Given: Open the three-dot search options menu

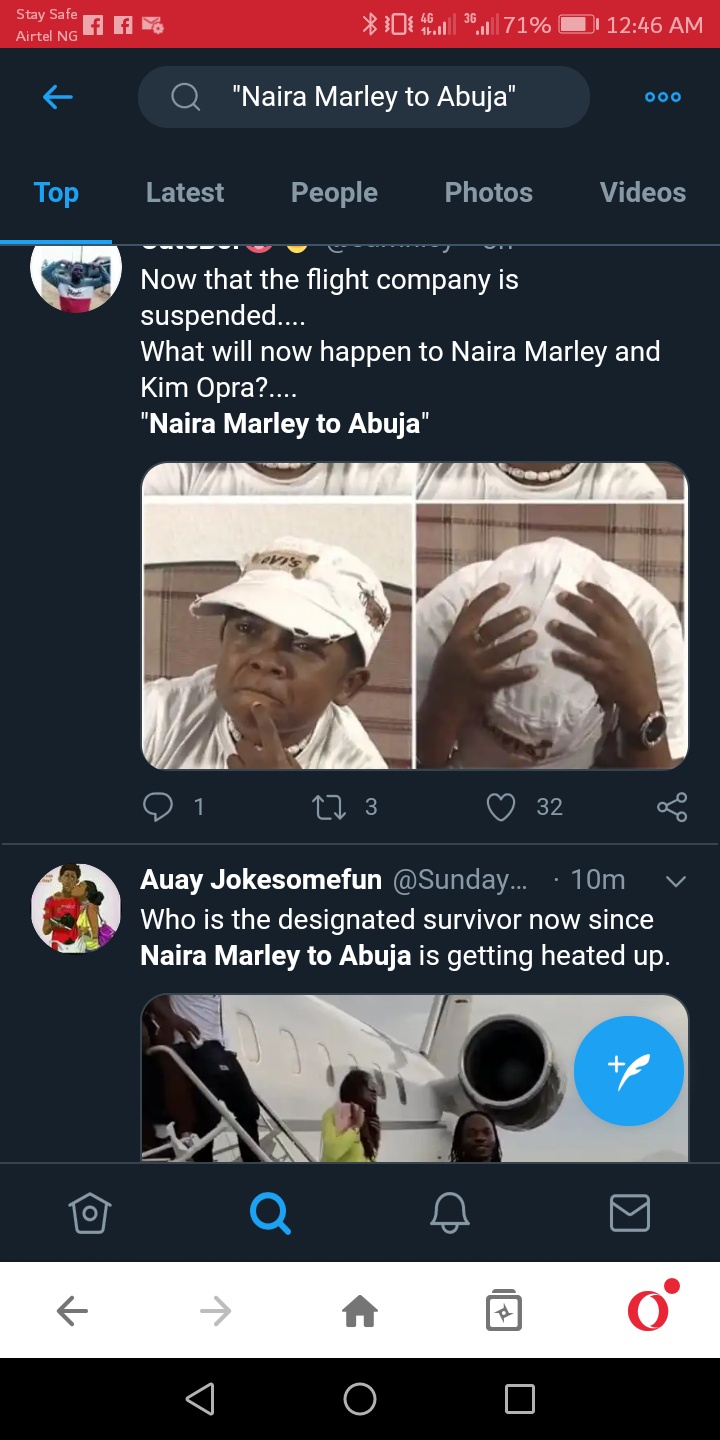Looking at the screenshot, I should [662, 97].
